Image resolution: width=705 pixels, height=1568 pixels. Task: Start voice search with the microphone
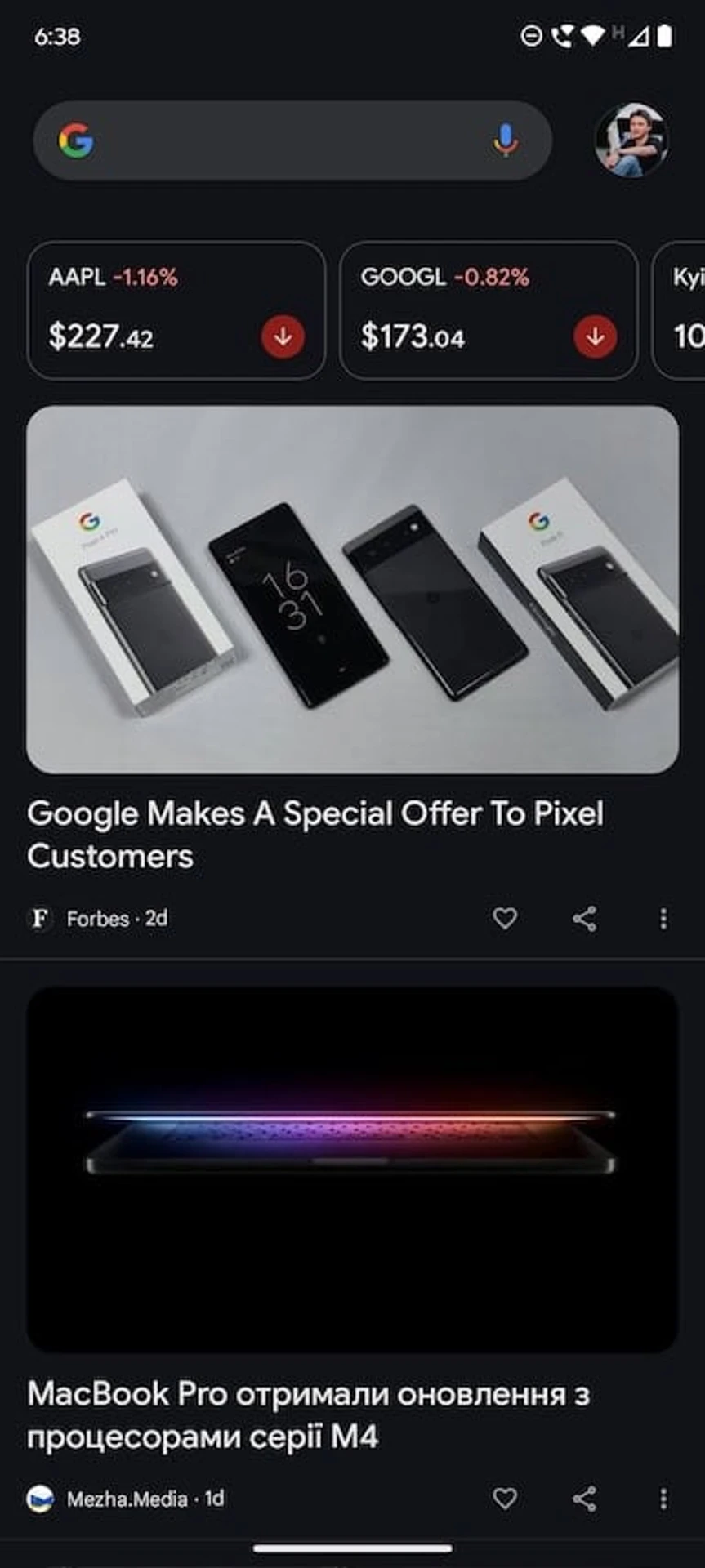(506, 140)
